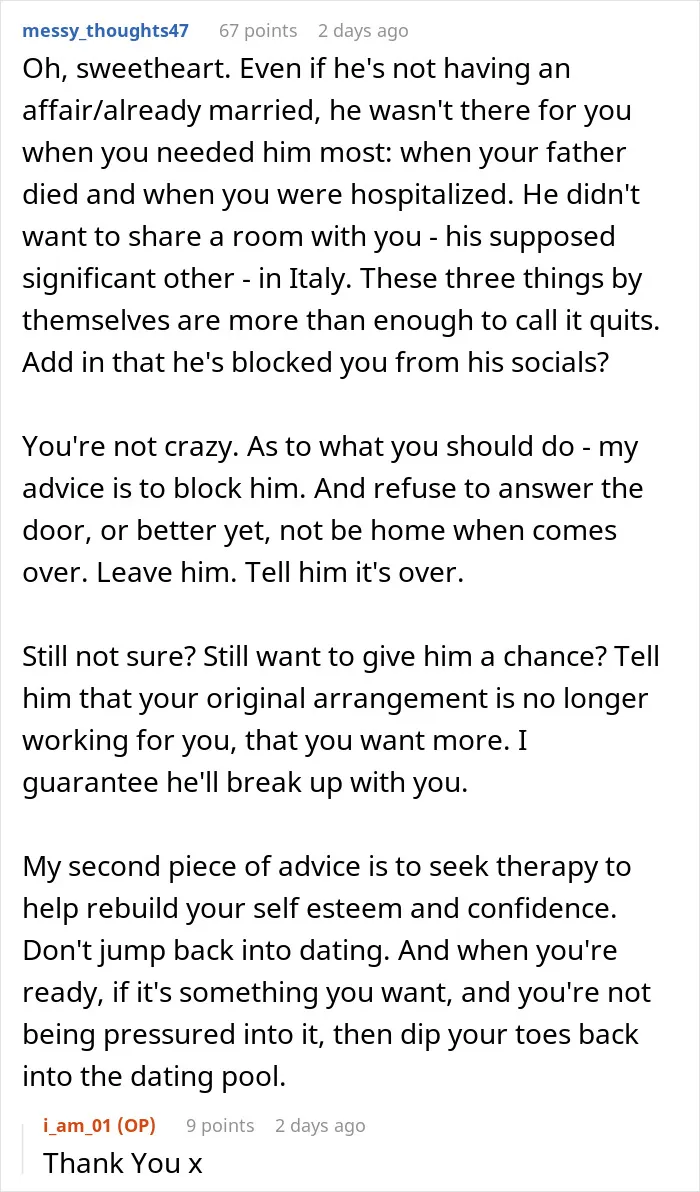Screen dimensions: 700x1192
Task: Open the i_am_01 (OP) profile
Action: pos(100,1126)
